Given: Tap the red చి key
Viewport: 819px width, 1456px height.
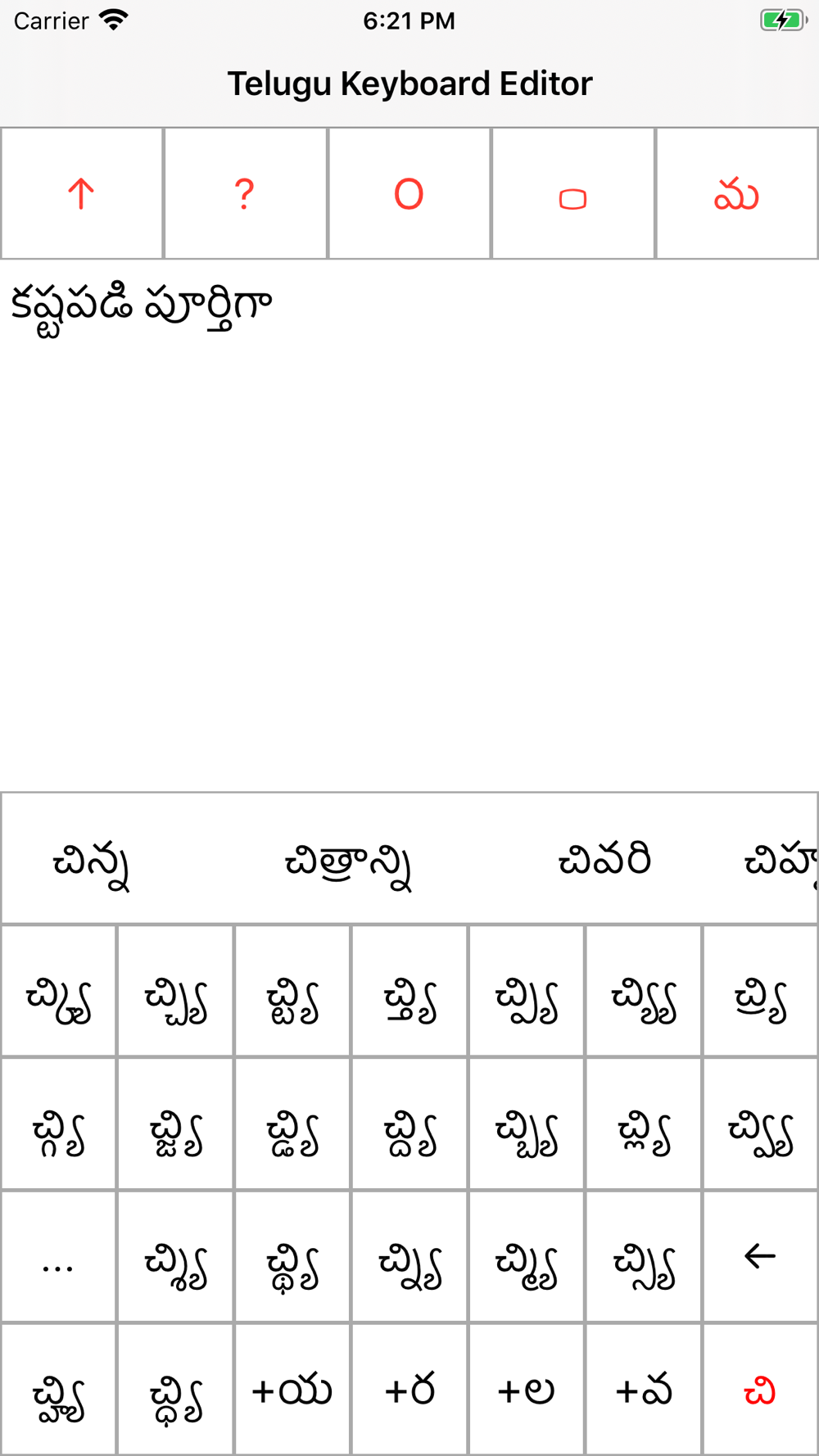Looking at the screenshot, I should [x=760, y=1390].
